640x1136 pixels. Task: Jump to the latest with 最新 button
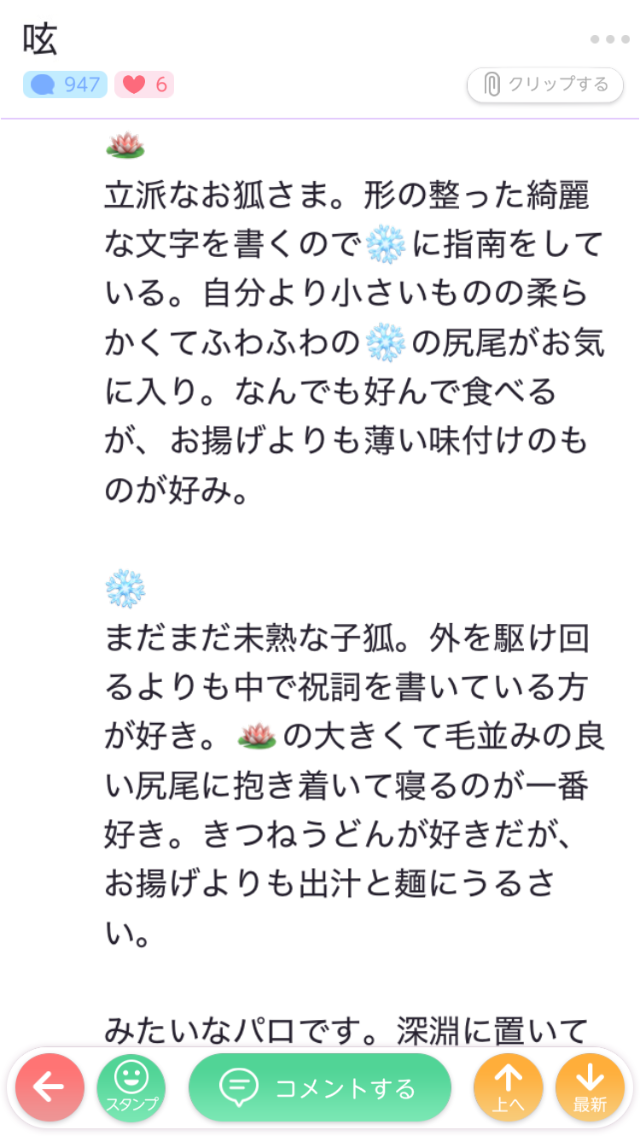(590, 1087)
